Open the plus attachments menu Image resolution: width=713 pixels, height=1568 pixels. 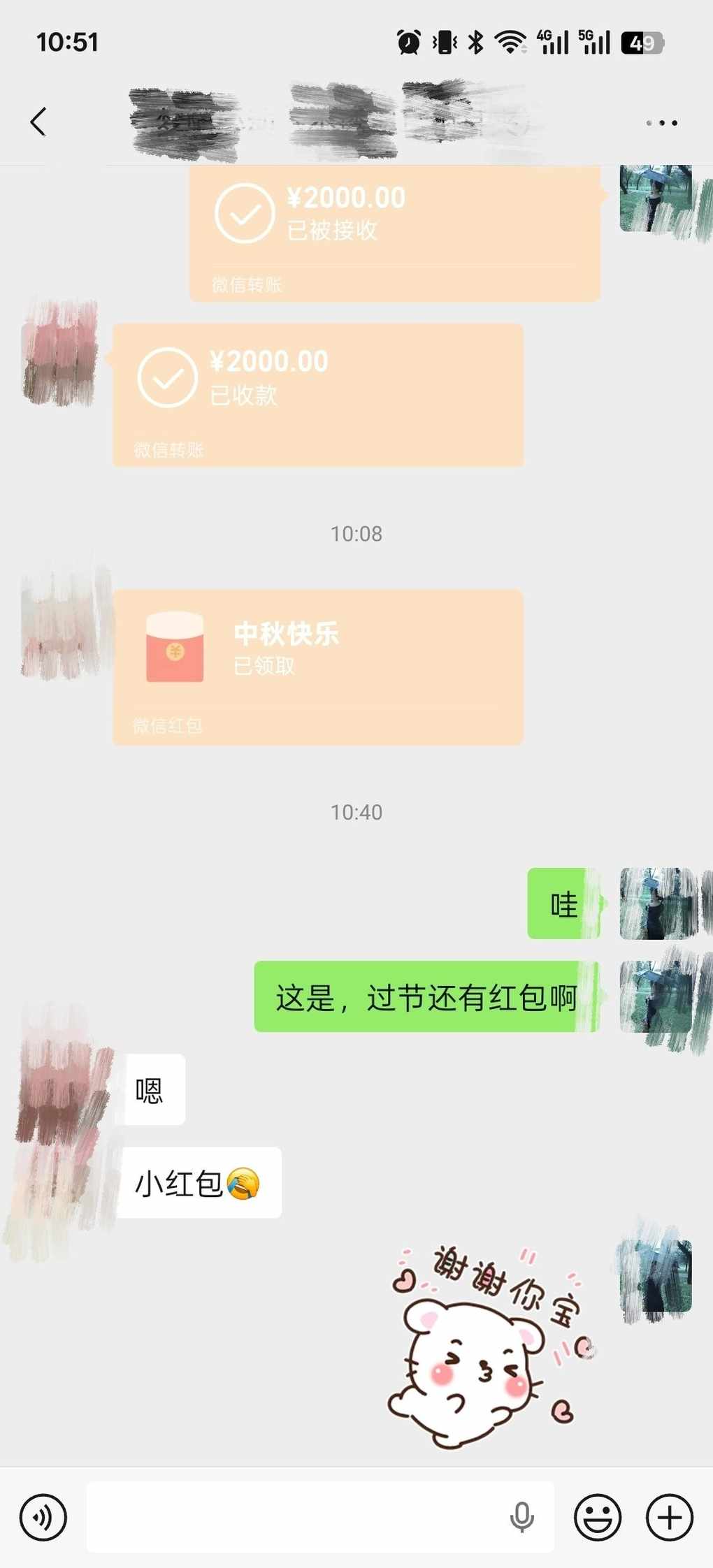point(669,1517)
